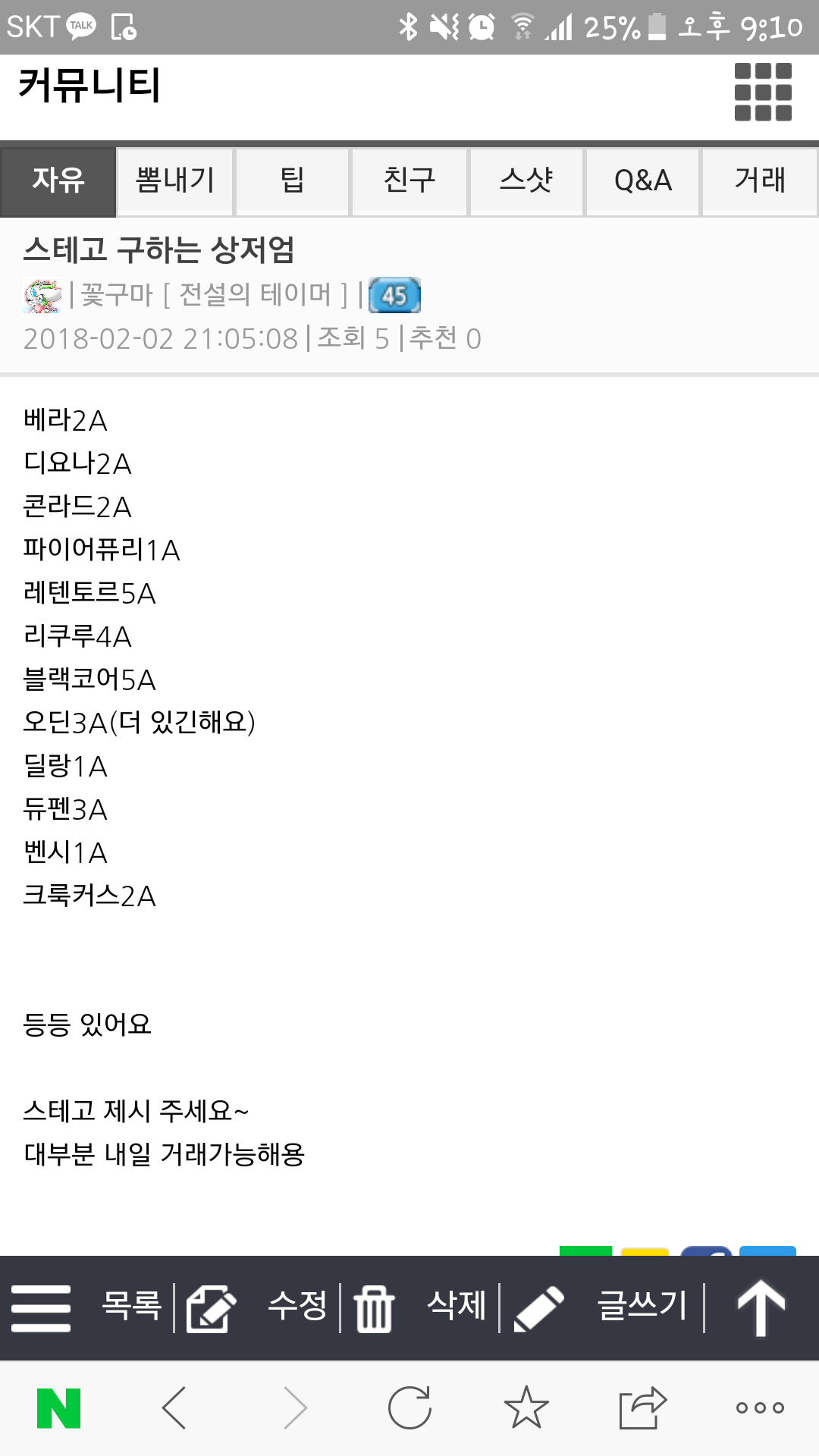Open author 꽃구마's profile
The image size is (819, 1456).
point(116,295)
